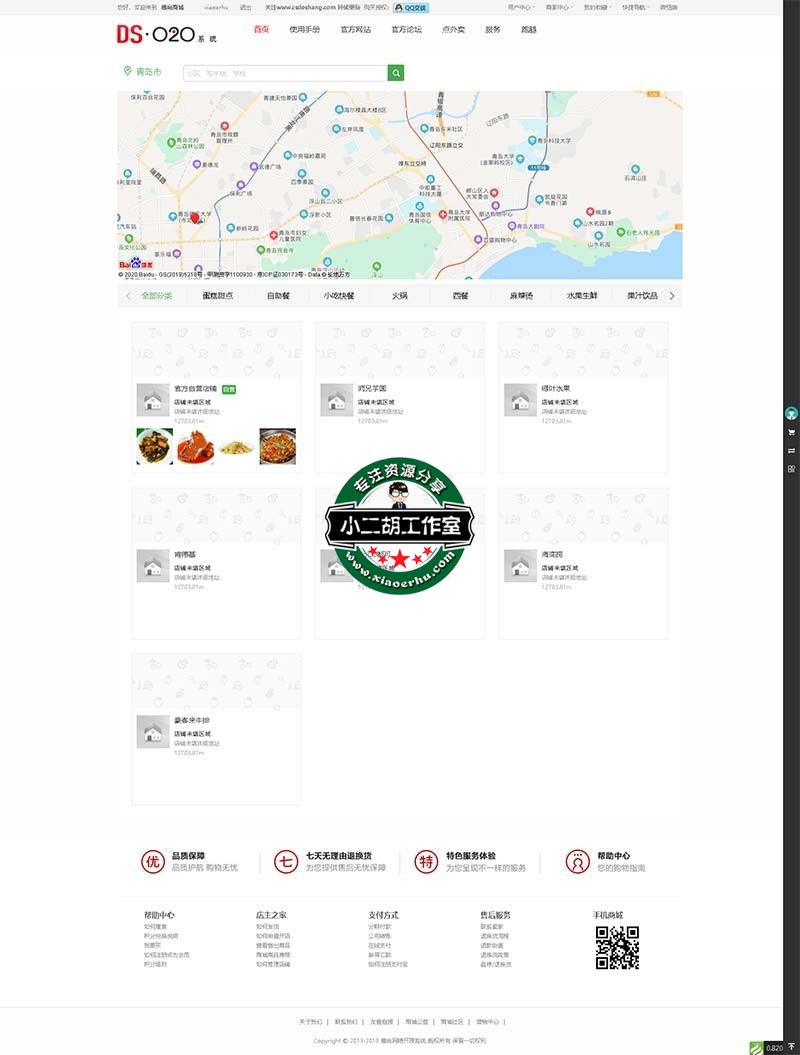Screen dimensions: 800x1055
Task: Open the 使用手册 nav link
Action: click(304, 30)
